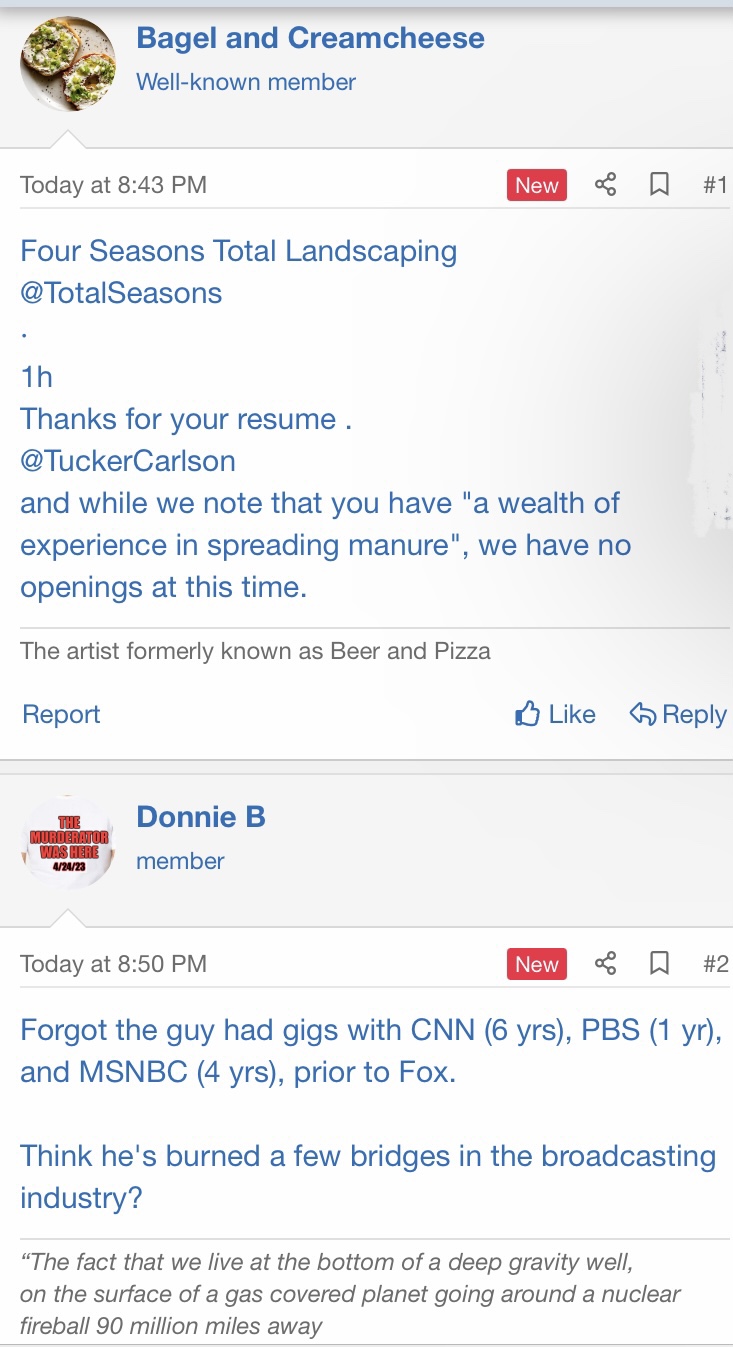Screen dimensions: 733x1347
Task: Open the Today at 8:43 PM timestamp
Action: [x=113, y=185]
